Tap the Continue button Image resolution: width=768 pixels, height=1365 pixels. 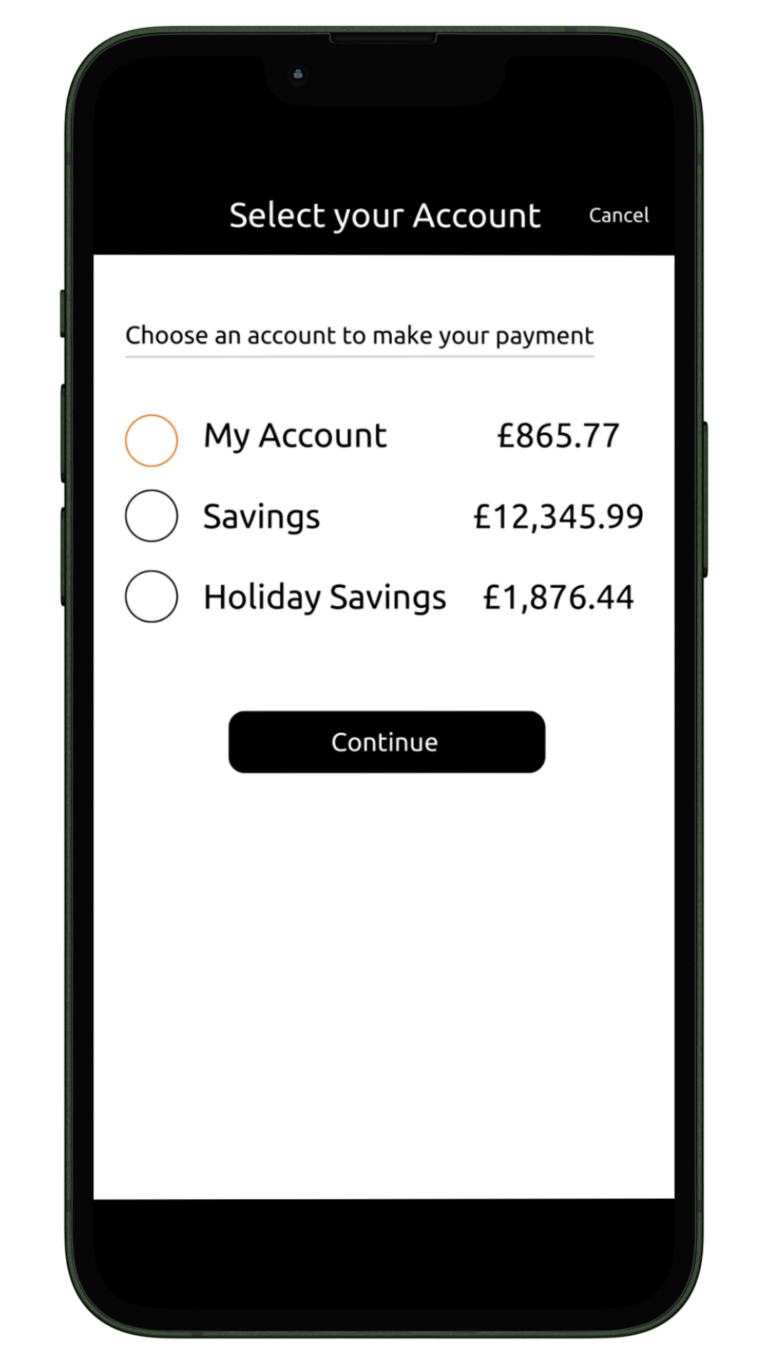tap(386, 742)
